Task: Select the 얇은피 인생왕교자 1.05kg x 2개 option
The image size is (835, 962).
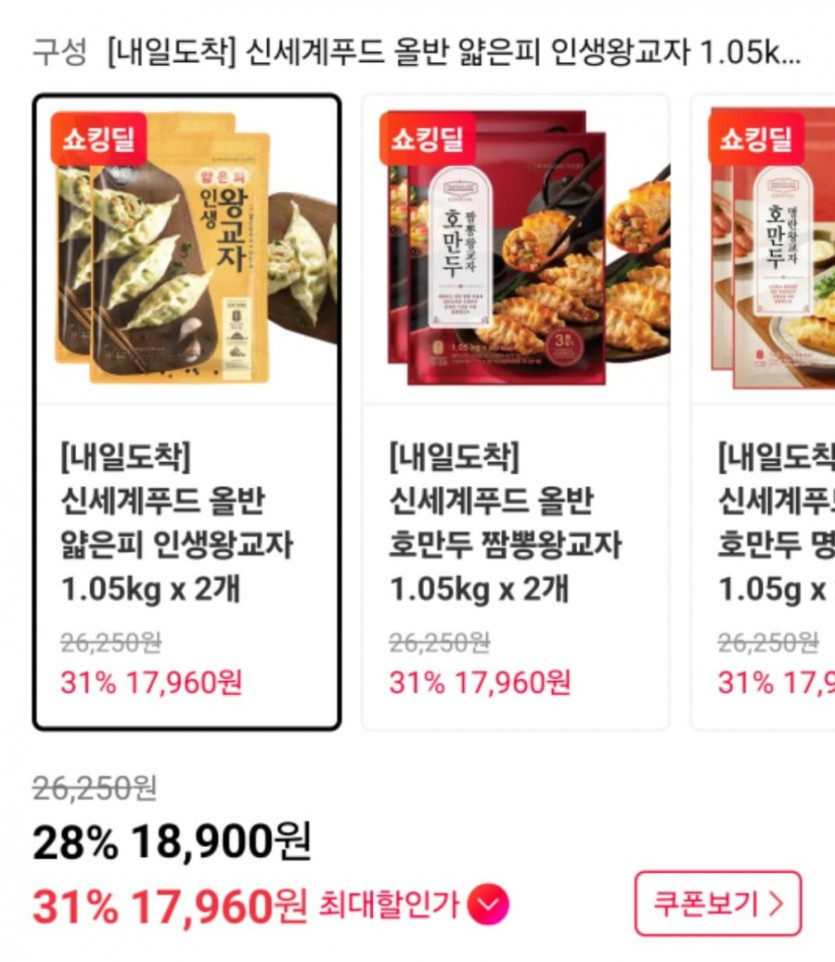Action: [x=187, y=412]
